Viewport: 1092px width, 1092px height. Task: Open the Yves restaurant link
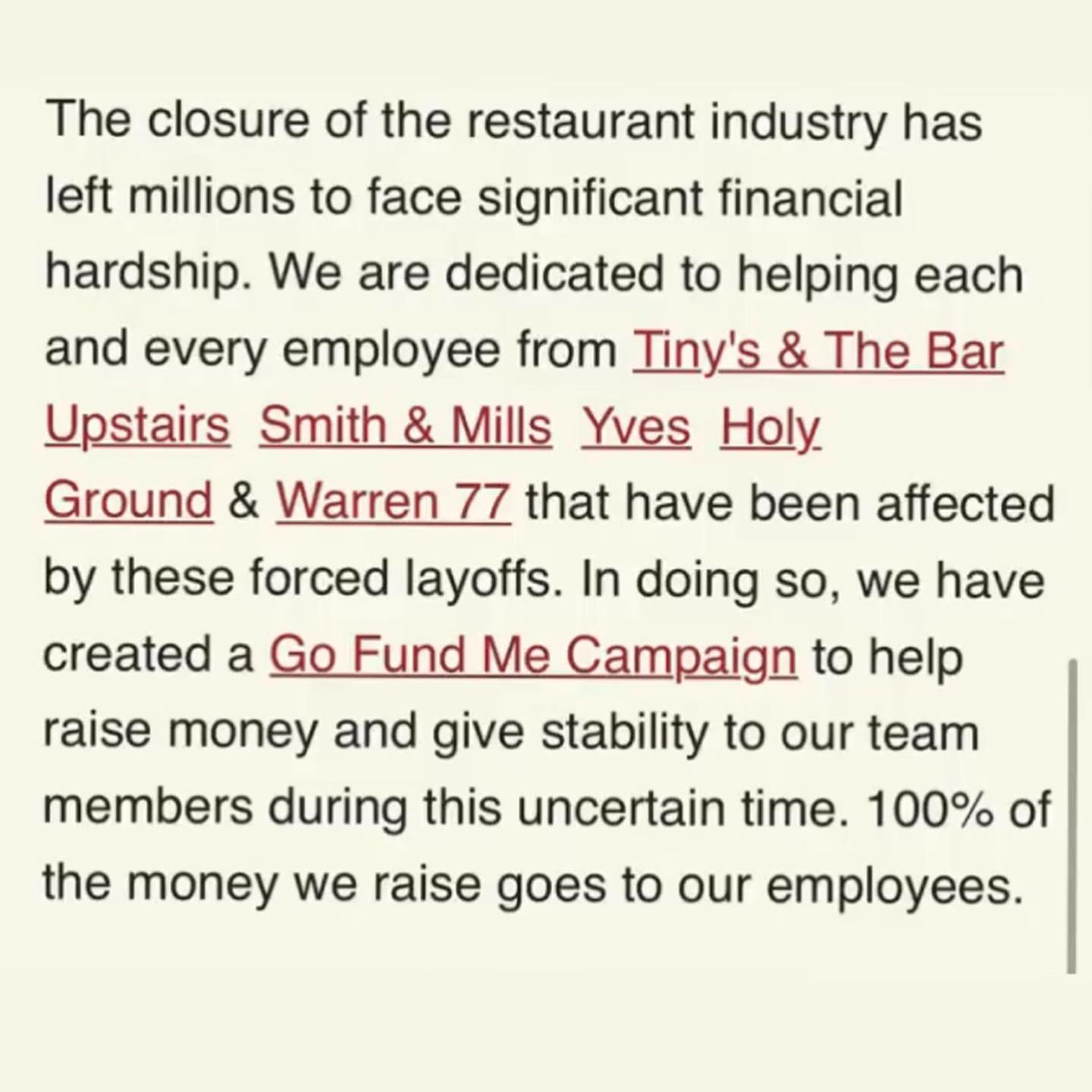(x=635, y=426)
